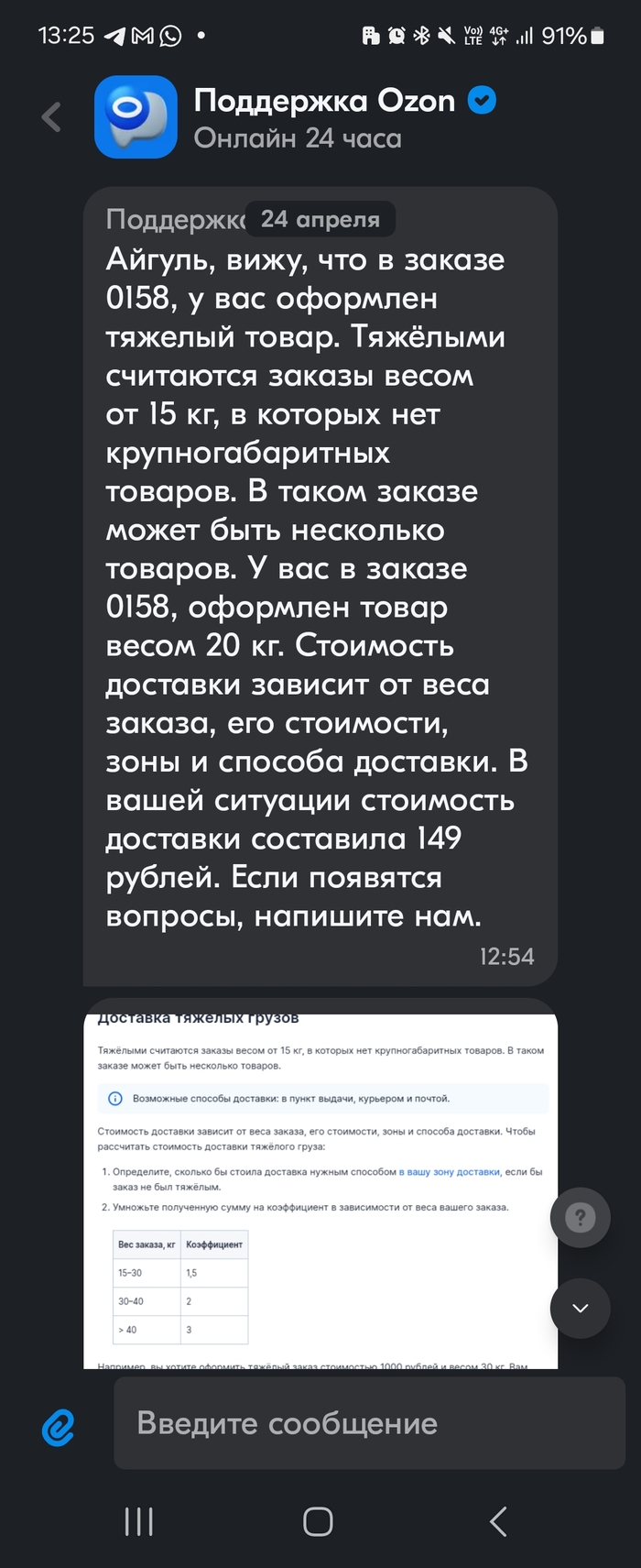Tap the system home button
The image size is (641, 1568).
coord(318,1521)
